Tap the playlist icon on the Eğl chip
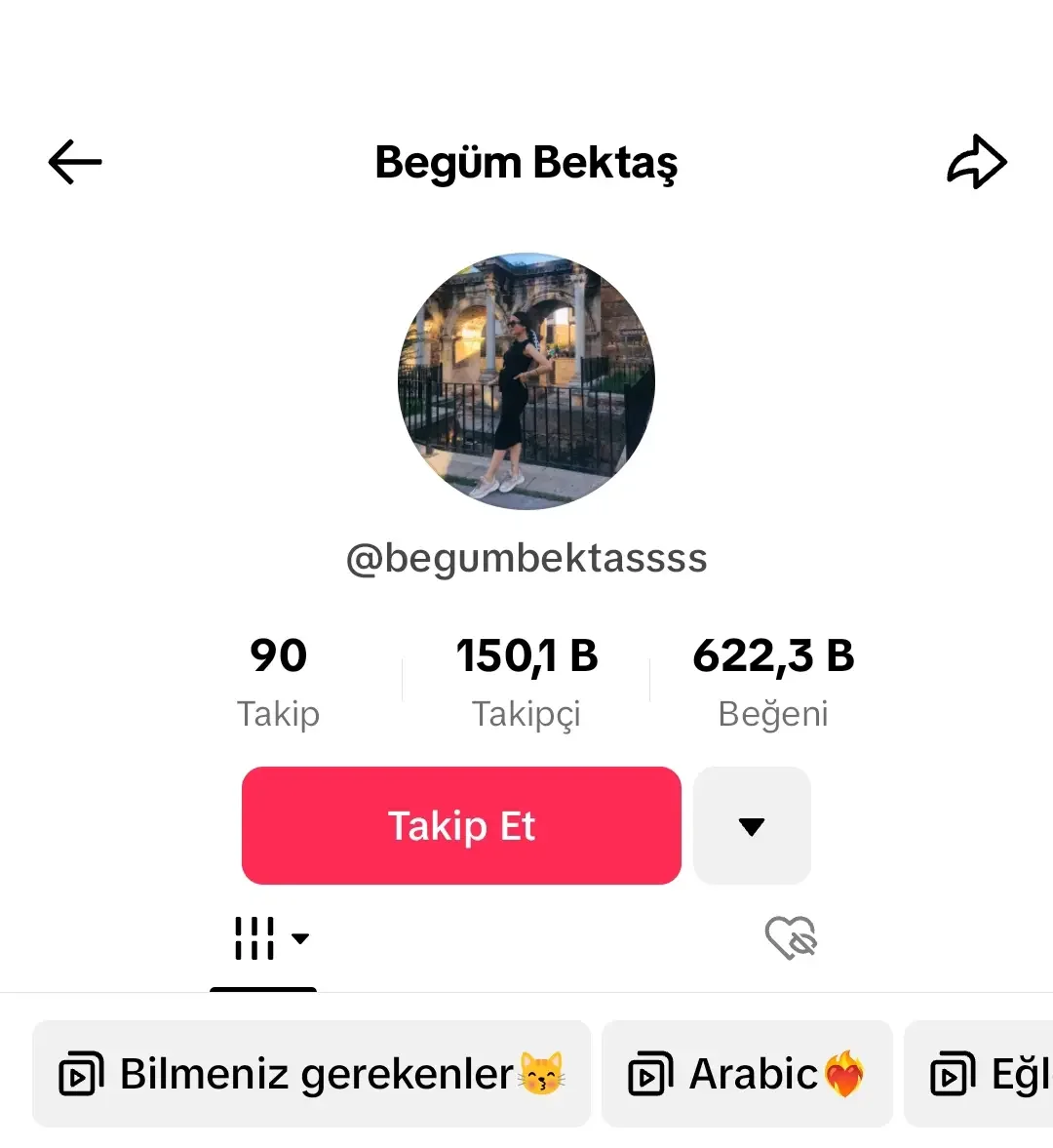1053x1148 pixels. pyautogui.click(x=951, y=1073)
